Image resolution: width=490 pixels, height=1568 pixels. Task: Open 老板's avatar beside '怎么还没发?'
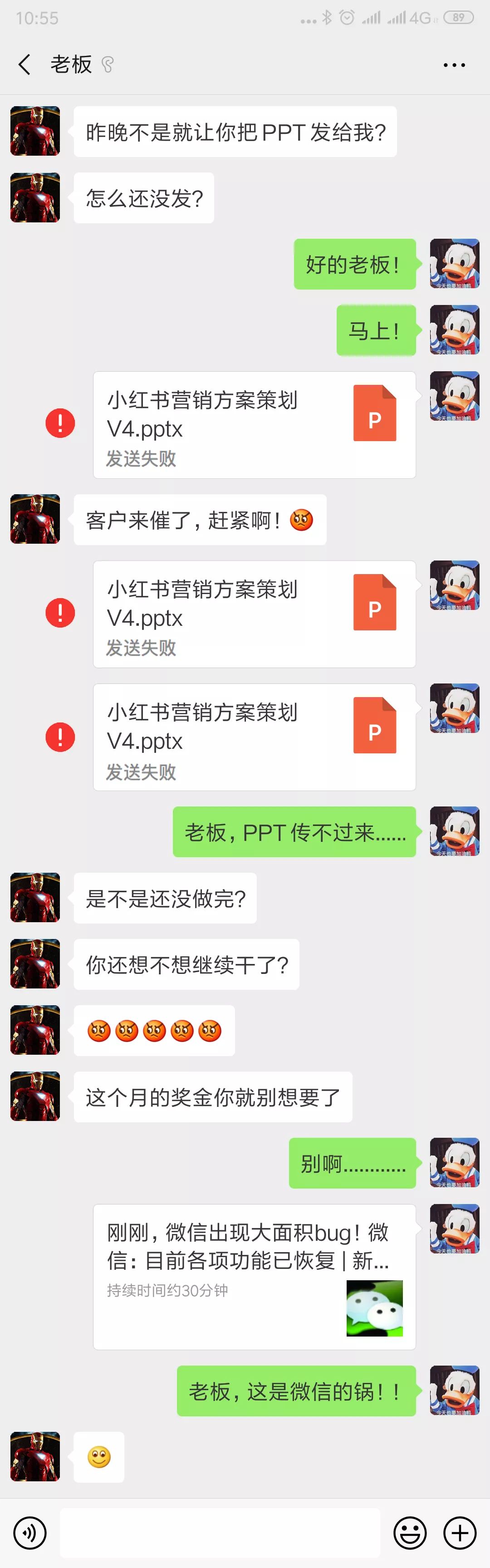click(x=35, y=198)
